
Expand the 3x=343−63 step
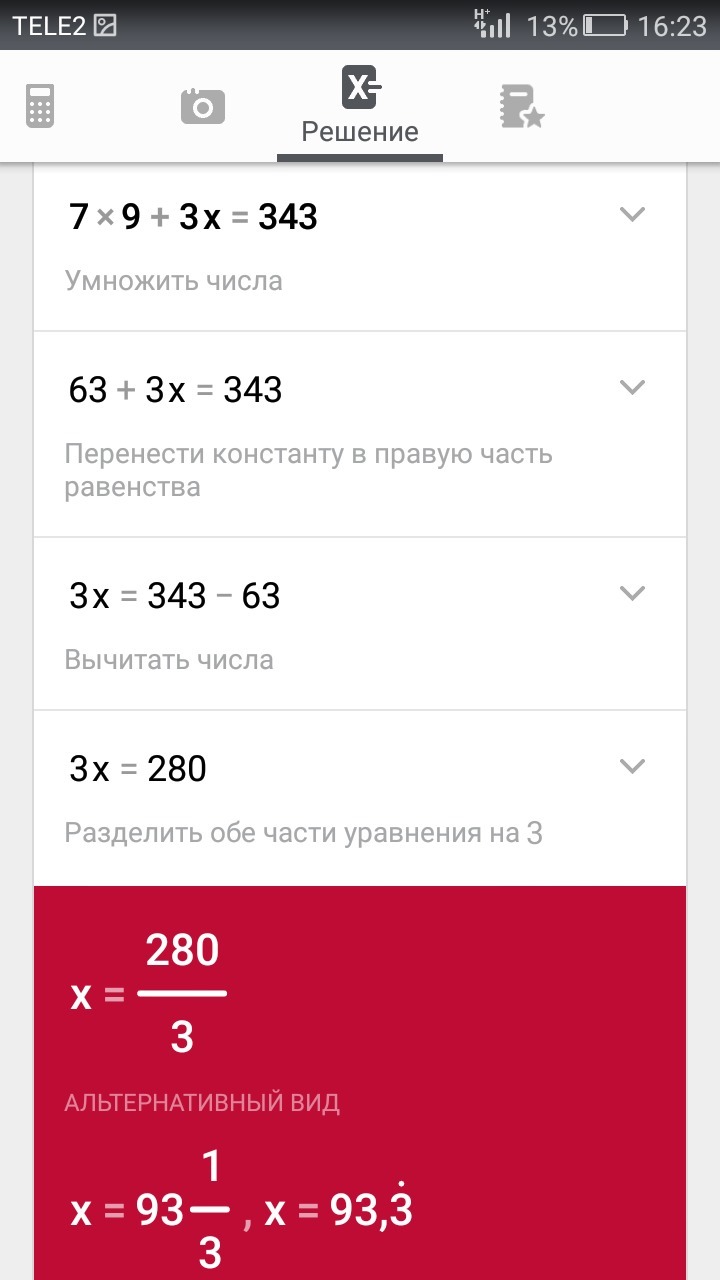pyautogui.click(x=632, y=594)
